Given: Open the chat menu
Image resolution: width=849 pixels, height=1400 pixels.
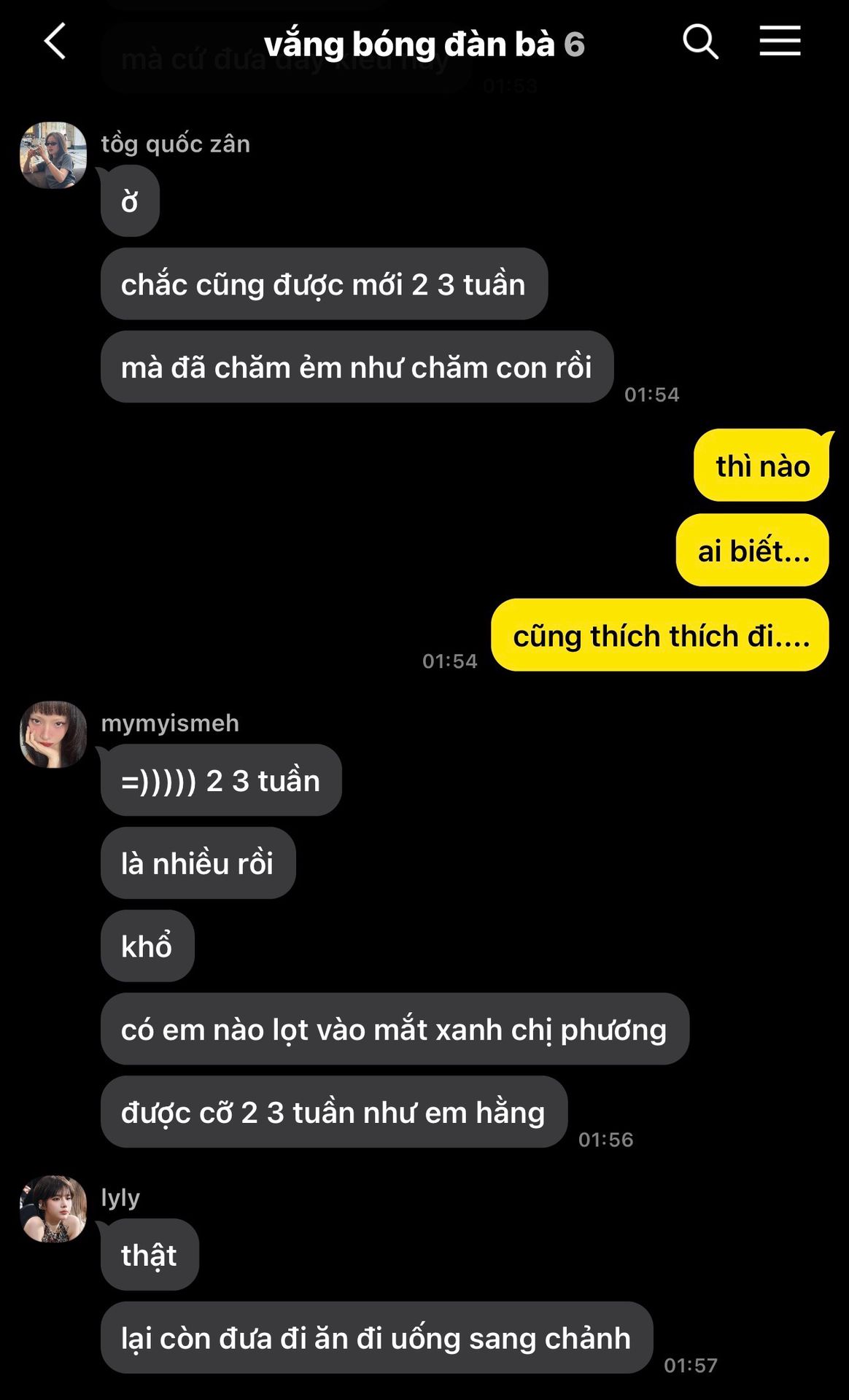Looking at the screenshot, I should point(780,42).
